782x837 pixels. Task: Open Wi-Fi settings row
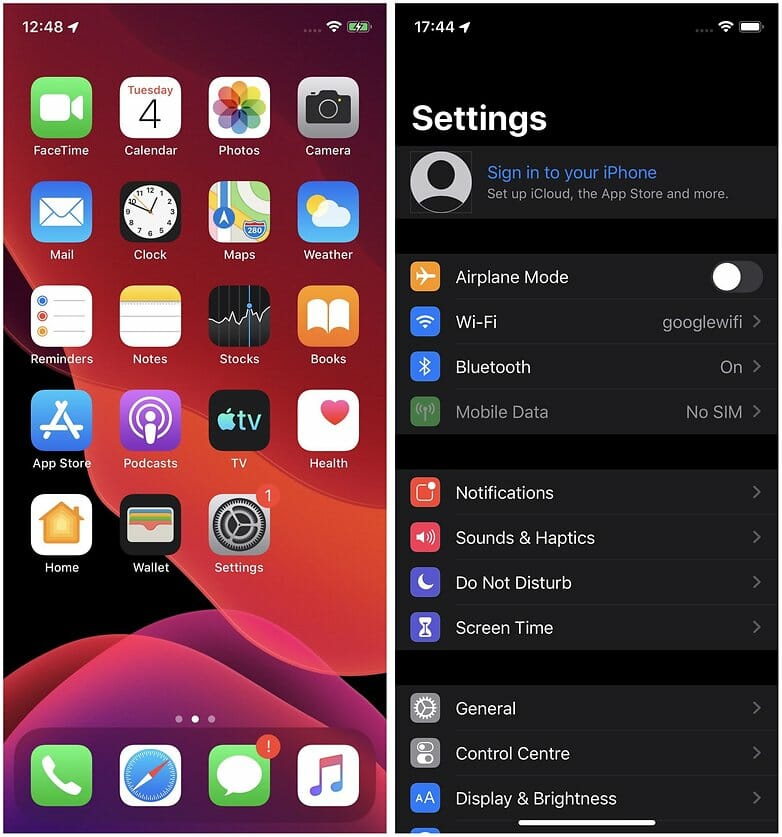pyautogui.click(x=586, y=322)
